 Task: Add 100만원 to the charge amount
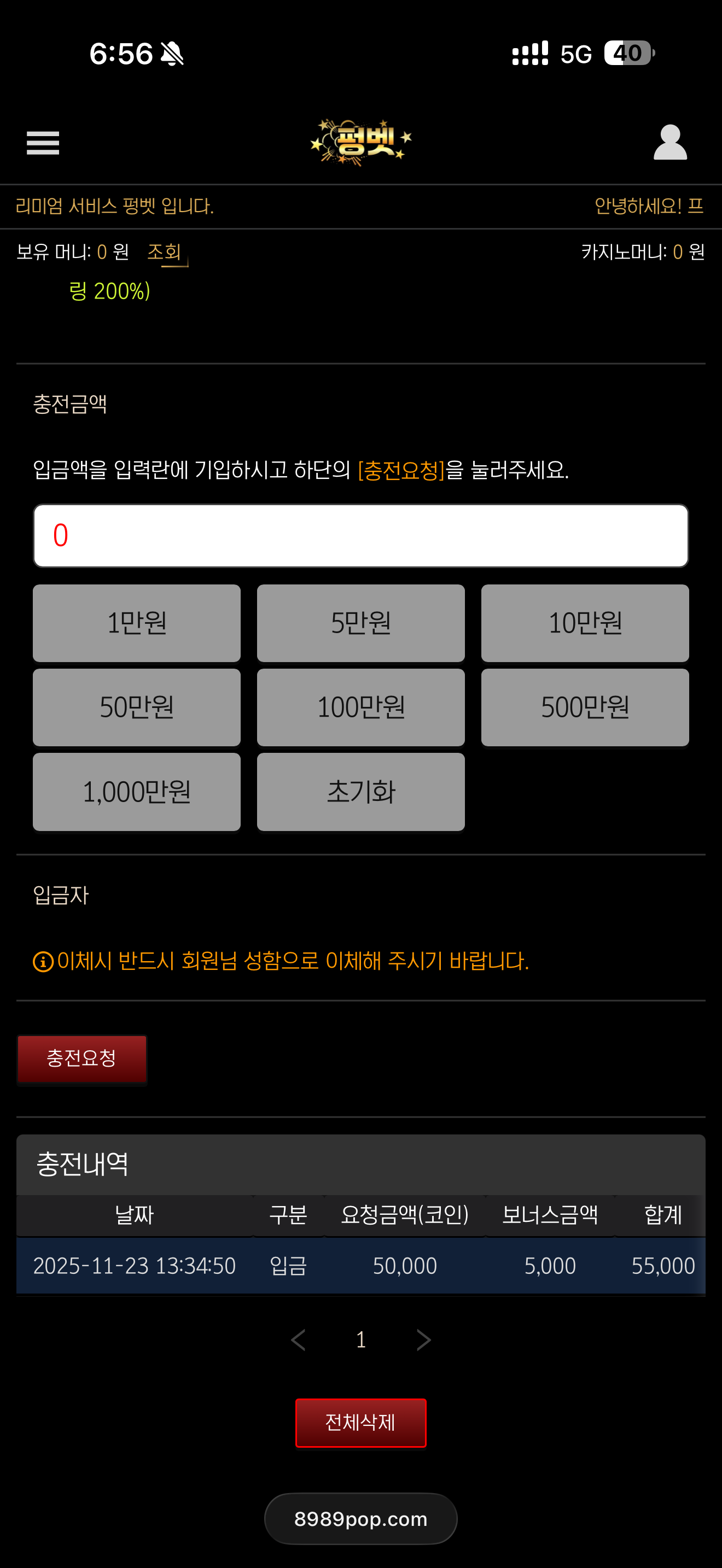click(x=360, y=707)
